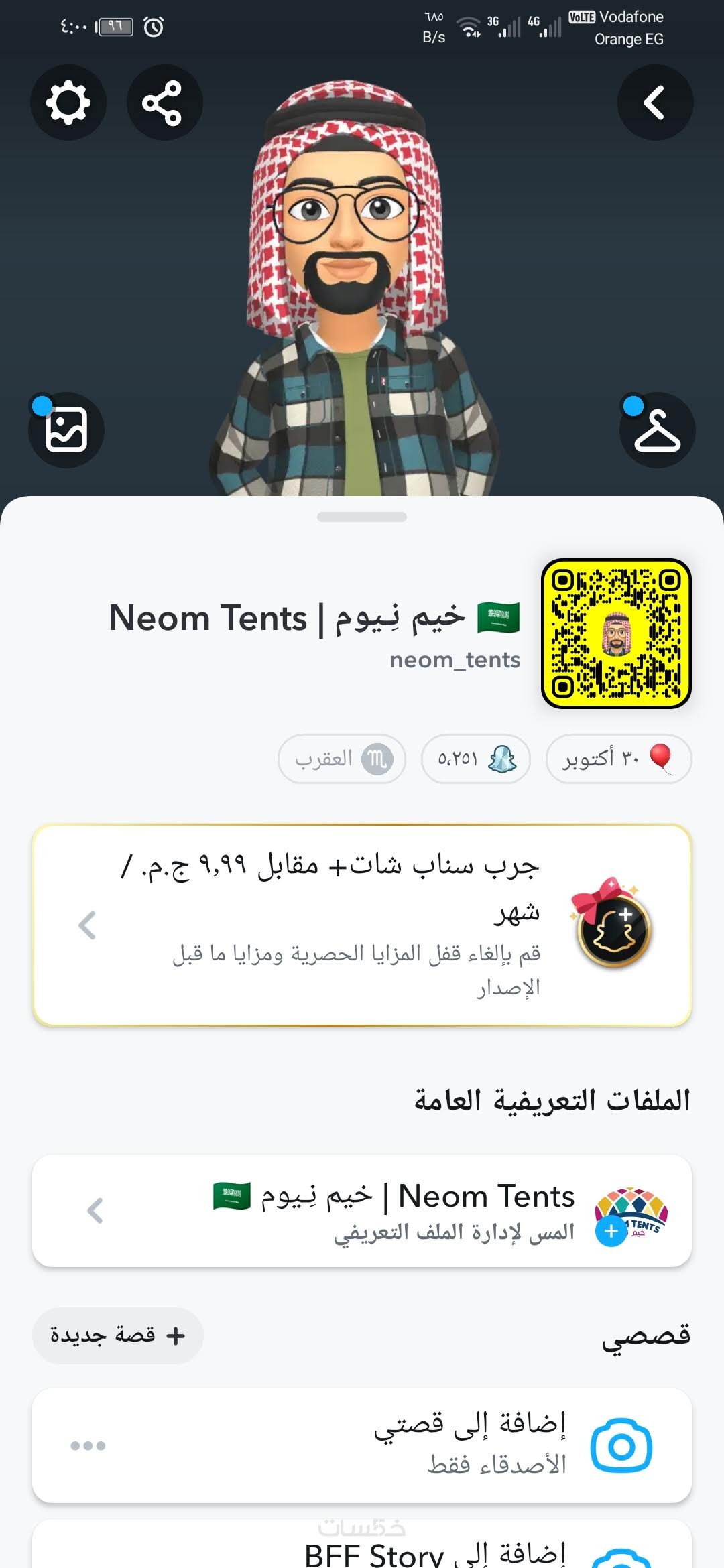Share the profile via share icon
Viewport: 724px width, 1568px height.
point(164,103)
